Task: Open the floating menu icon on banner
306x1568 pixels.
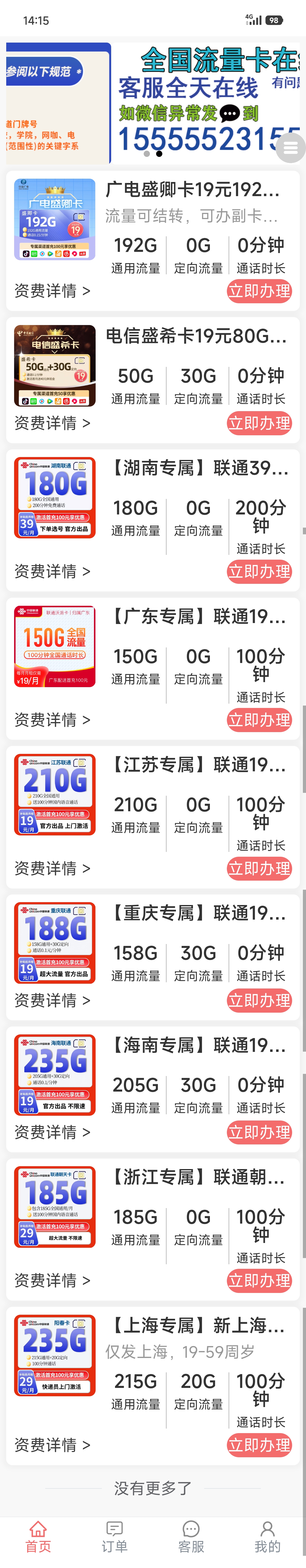Action: point(290,148)
